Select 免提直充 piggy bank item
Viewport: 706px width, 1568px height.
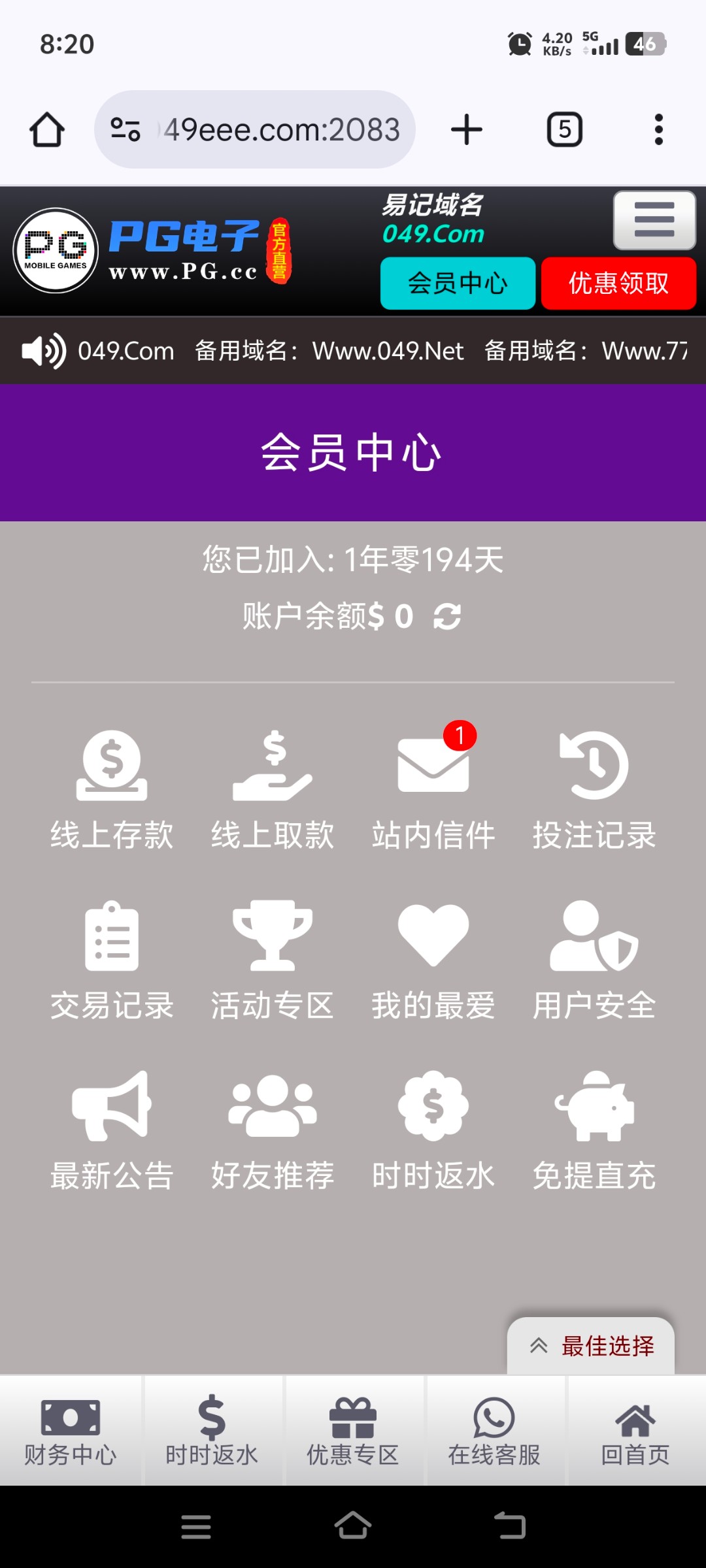tap(594, 1131)
